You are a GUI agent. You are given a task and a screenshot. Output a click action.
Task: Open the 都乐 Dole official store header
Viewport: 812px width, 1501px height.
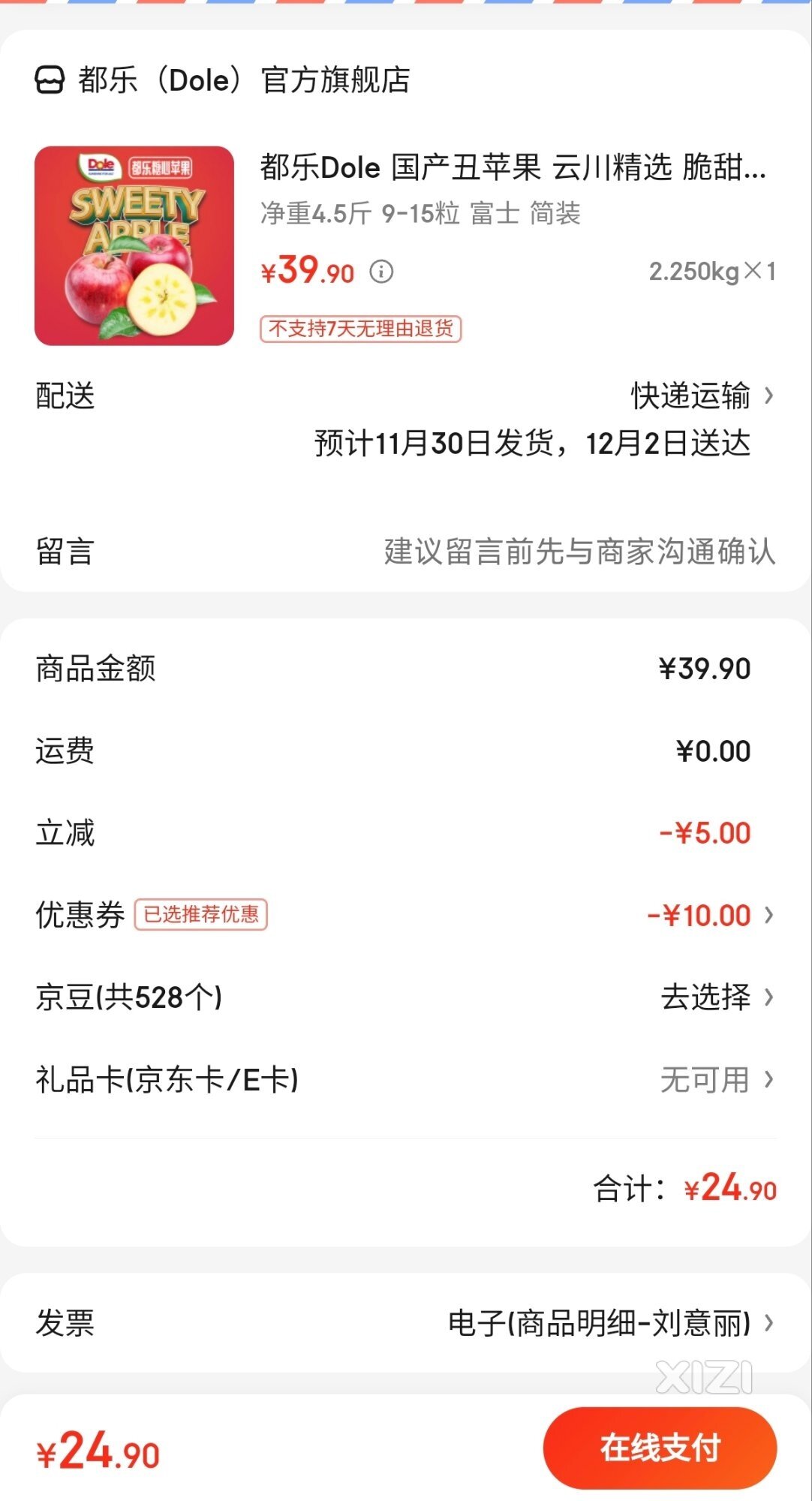(x=223, y=80)
